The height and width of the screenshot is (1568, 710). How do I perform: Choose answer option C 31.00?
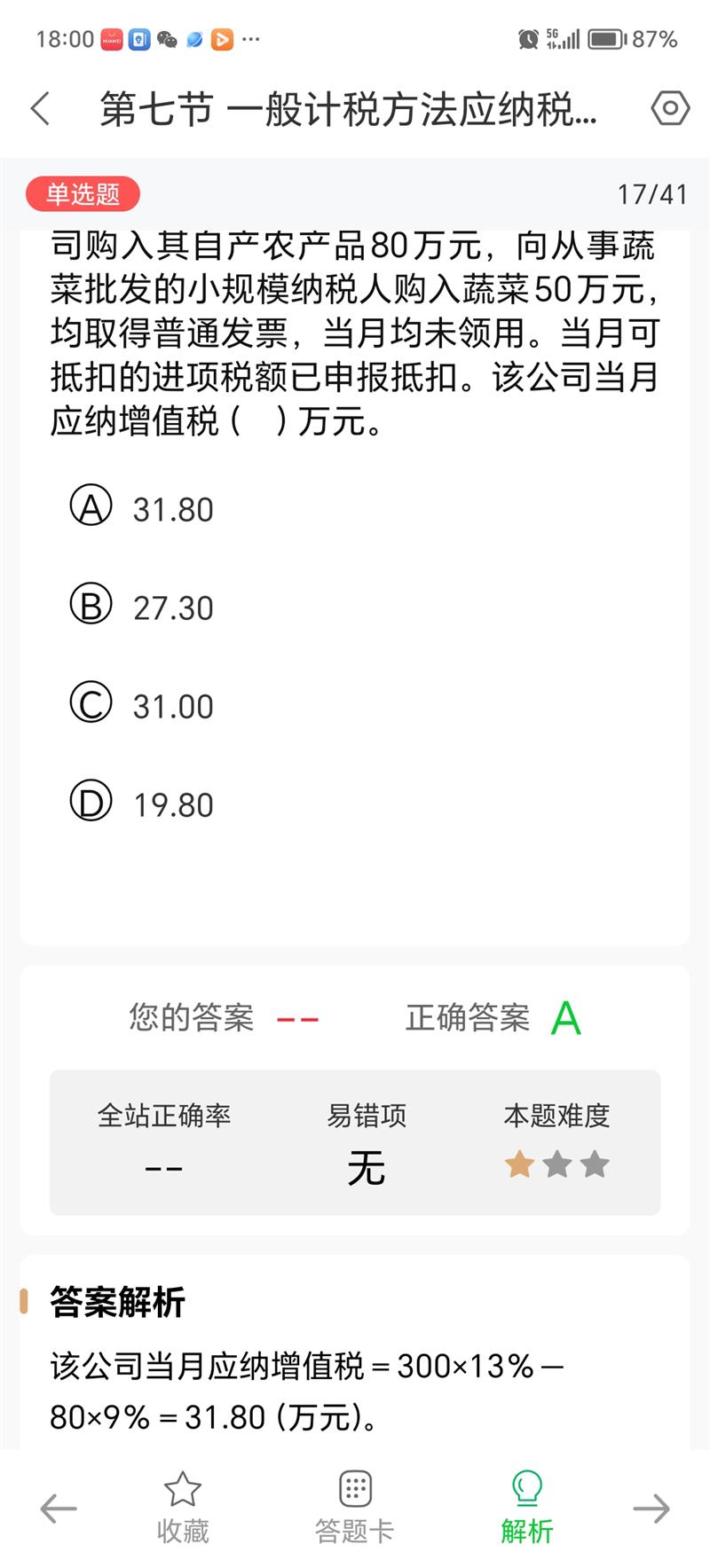point(142,705)
